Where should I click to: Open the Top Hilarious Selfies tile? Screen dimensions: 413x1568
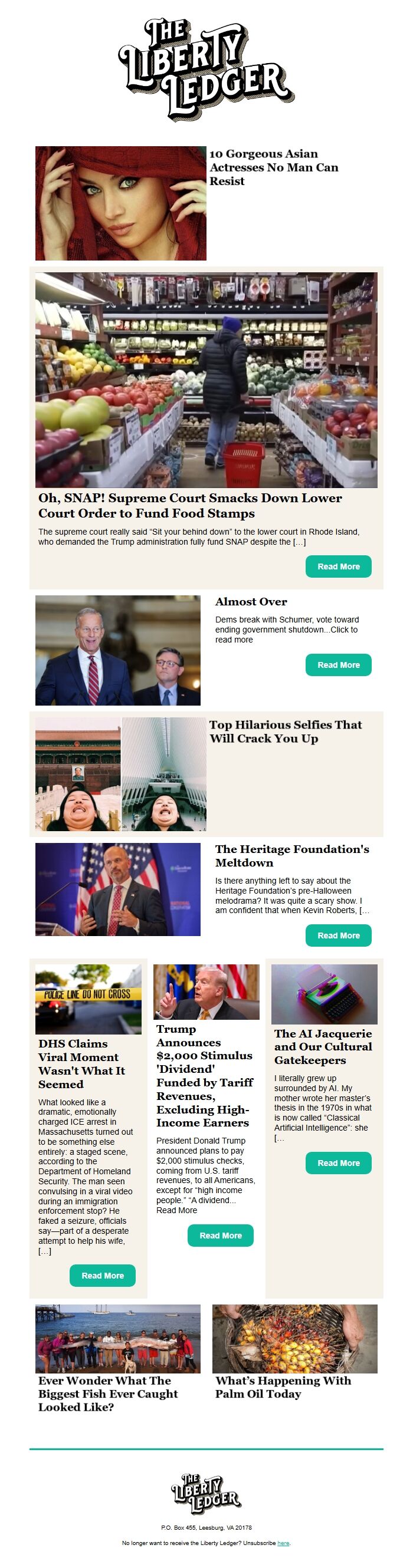[x=120, y=773]
